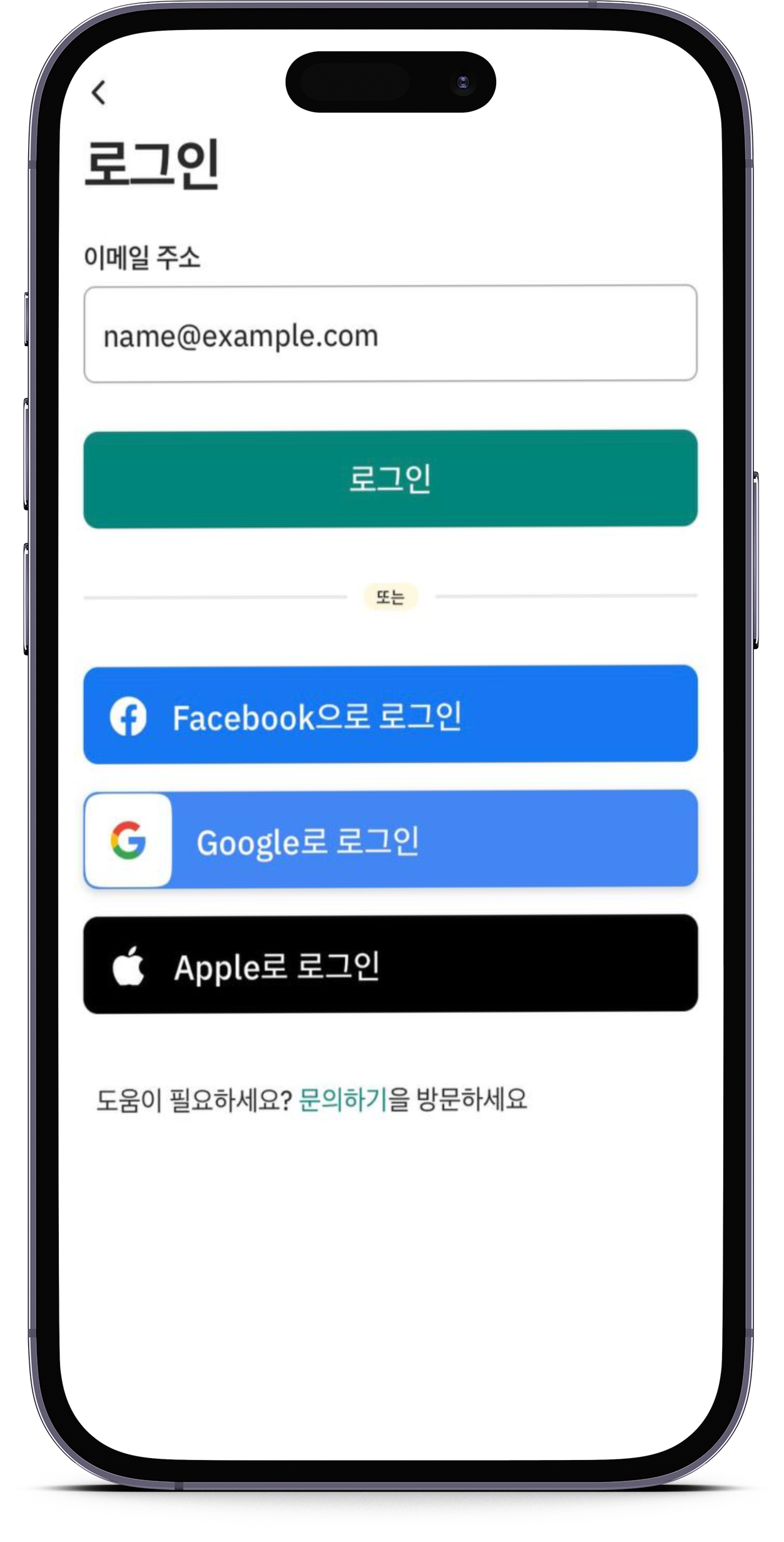Focus the 이메일 주소 email field

tap(390, 334)
